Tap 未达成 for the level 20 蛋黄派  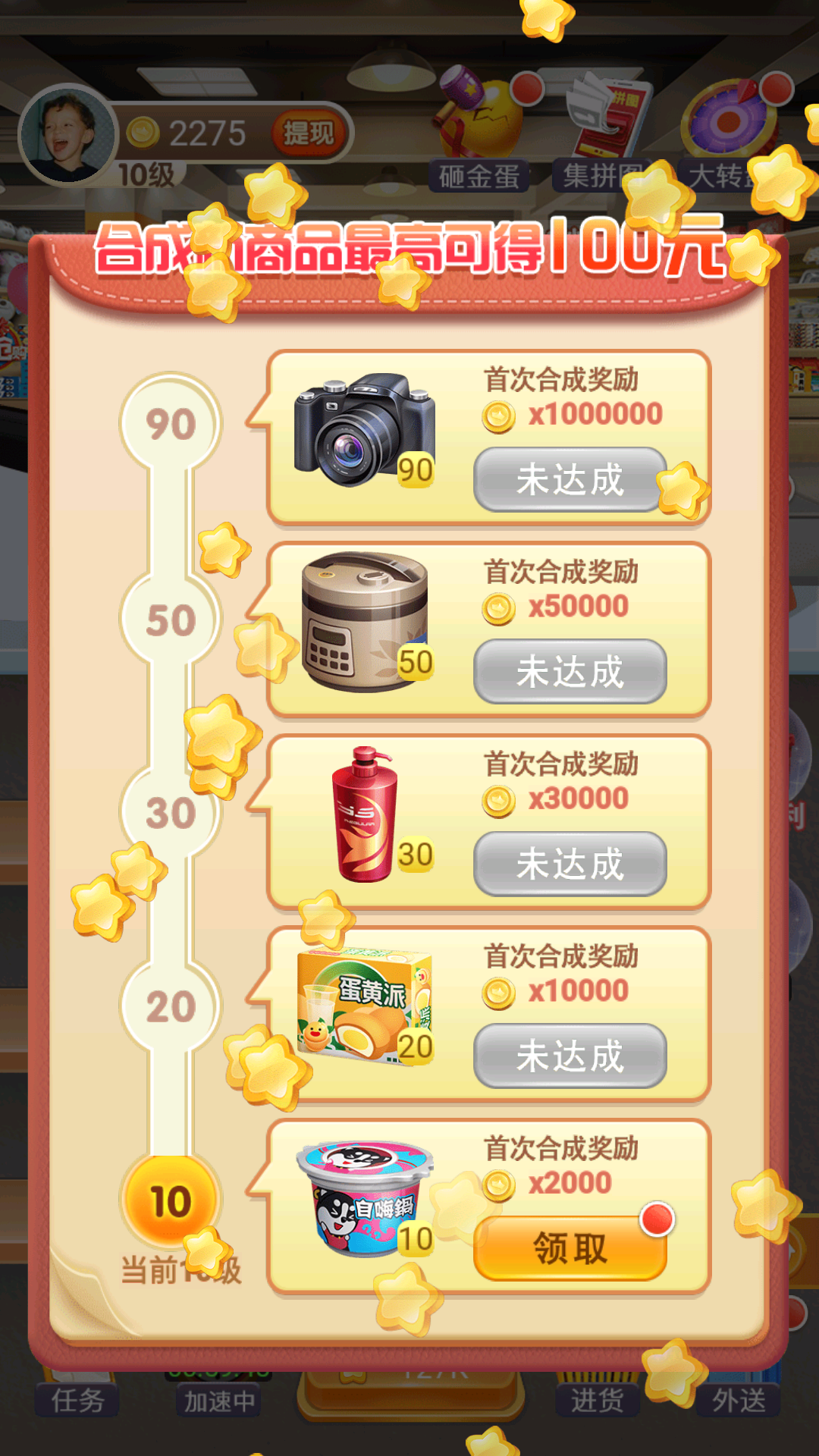click(x=570, y=1056)
